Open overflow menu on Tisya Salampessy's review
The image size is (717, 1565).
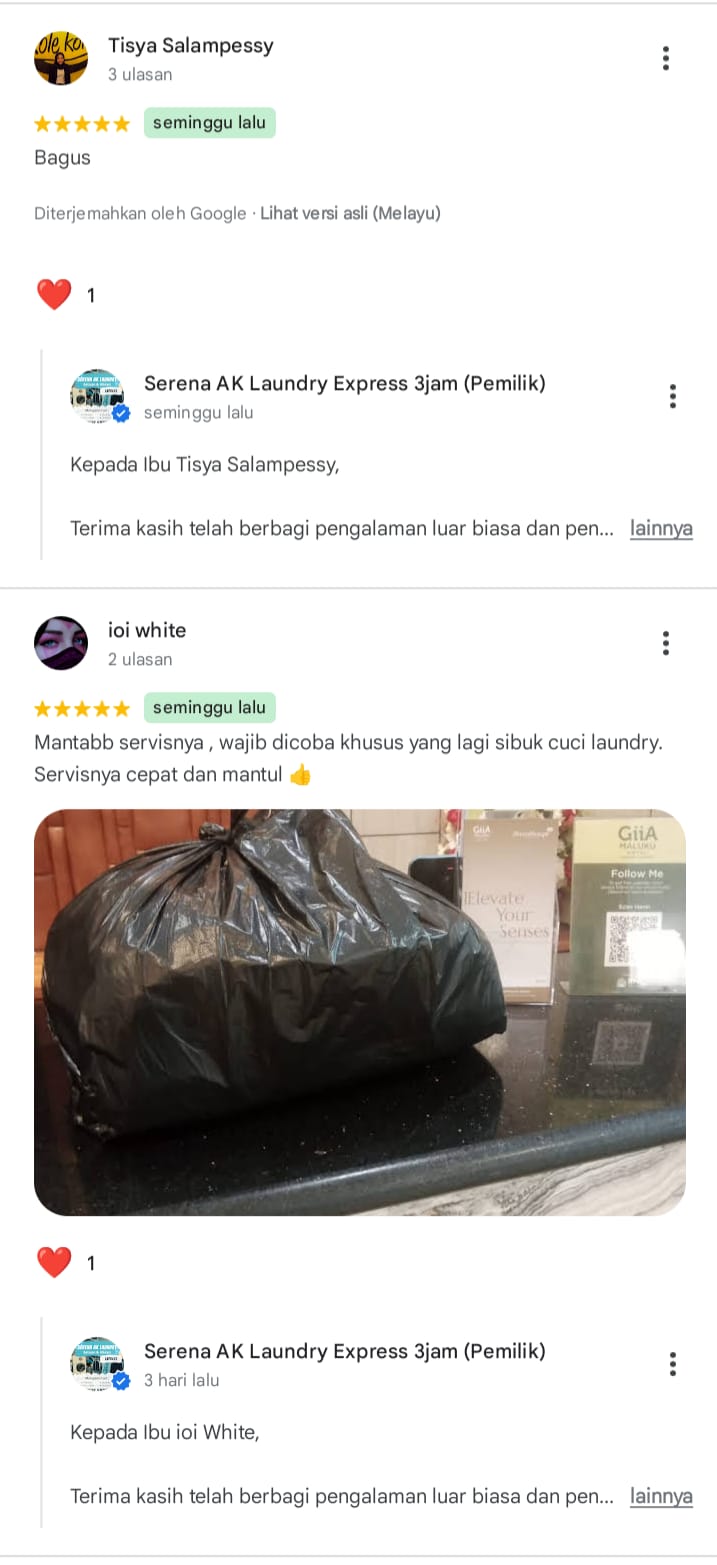coord(666,58)
